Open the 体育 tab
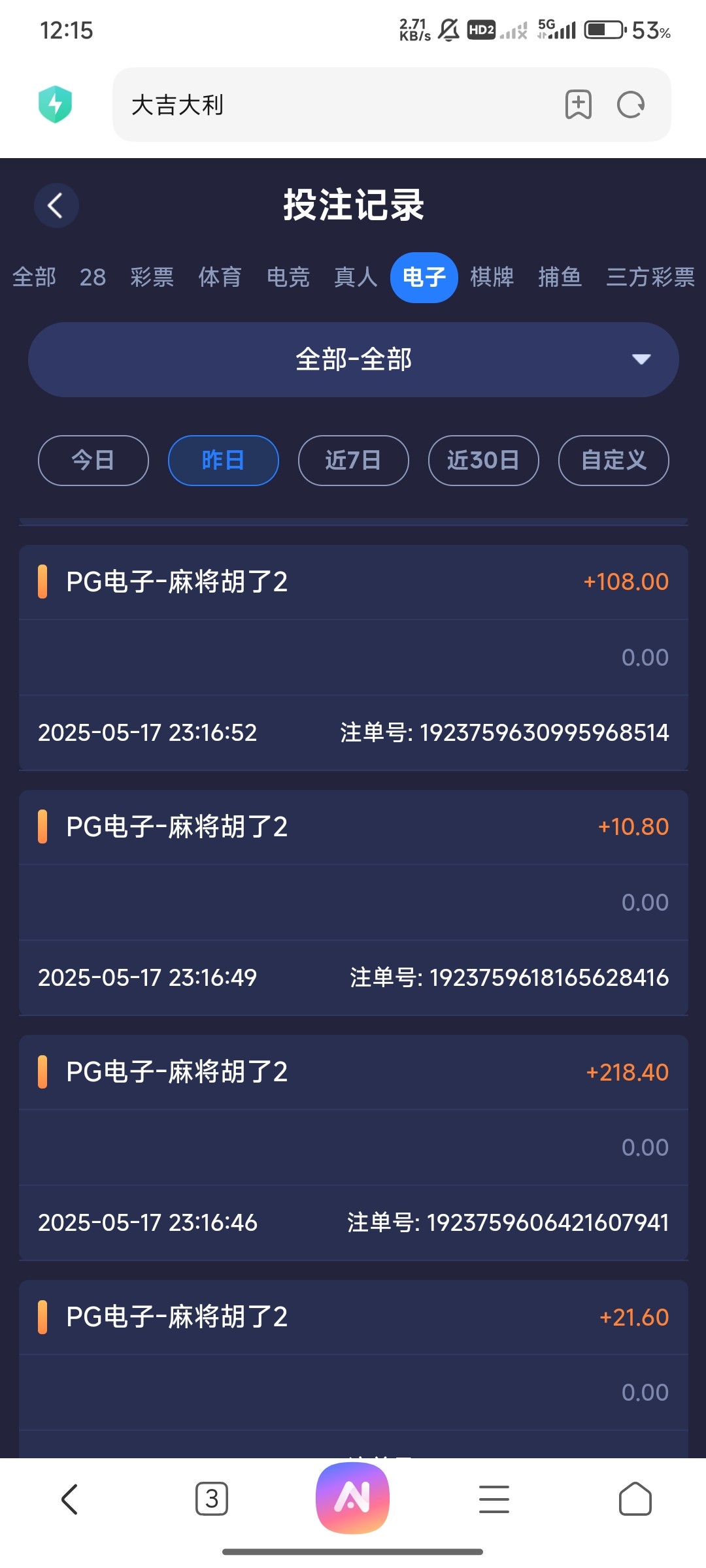 pyautogui.click(x=220, y=277)
